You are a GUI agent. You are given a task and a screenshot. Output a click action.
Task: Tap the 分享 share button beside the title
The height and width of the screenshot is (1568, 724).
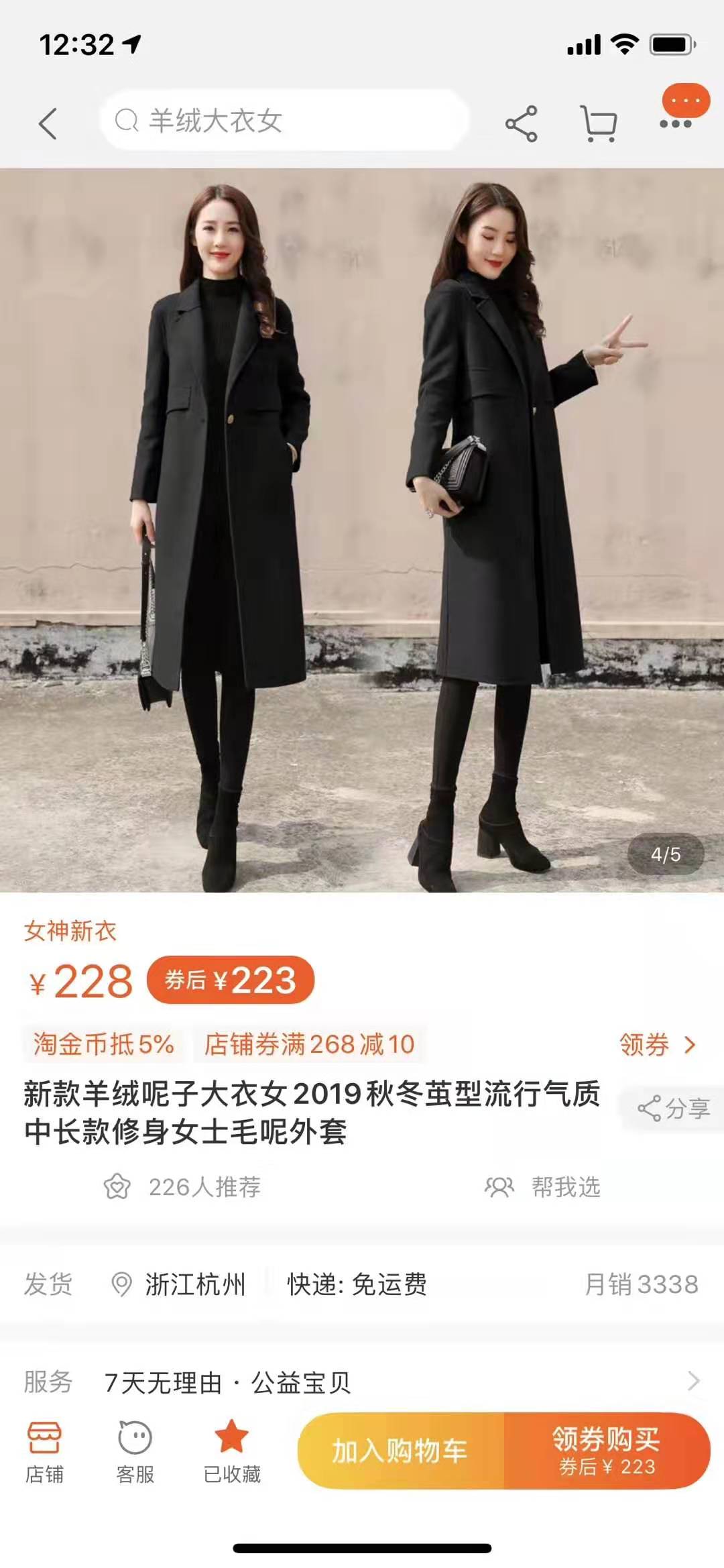click(674, 1109)
